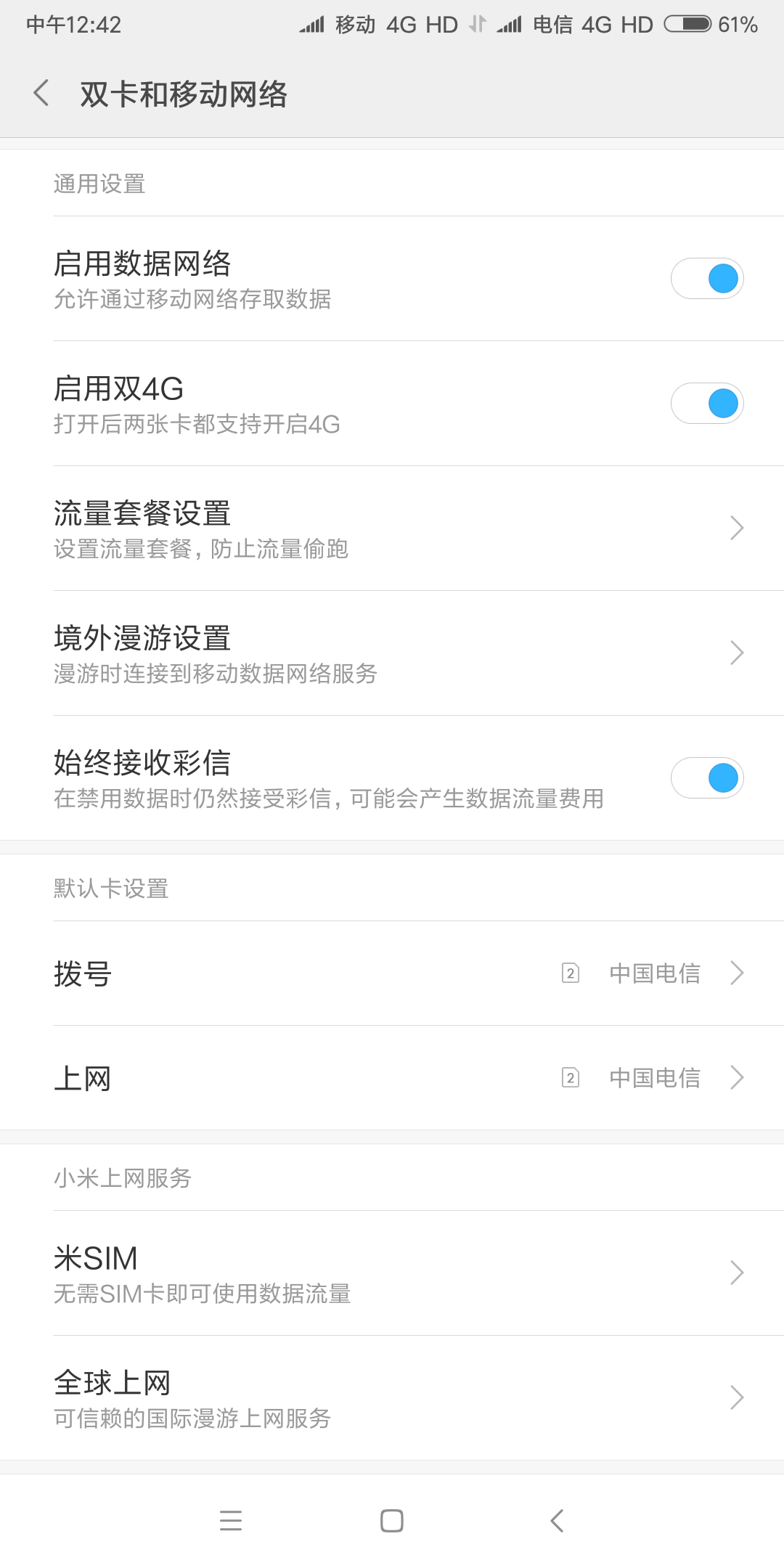Open 境外漫游设置 via its chevron

point(735,653)
